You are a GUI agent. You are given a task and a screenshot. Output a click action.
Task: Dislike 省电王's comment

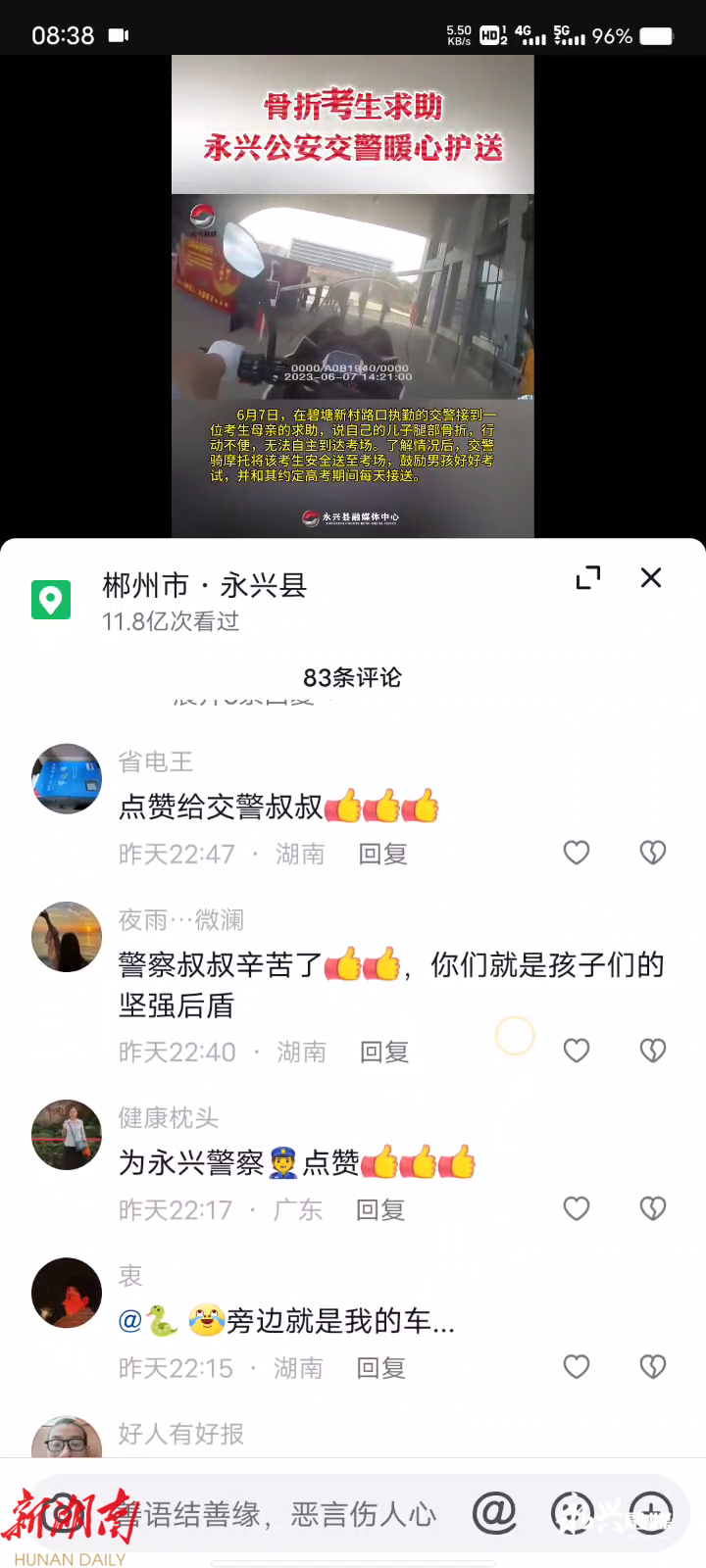pyautogui.click(x=653, y=853)
